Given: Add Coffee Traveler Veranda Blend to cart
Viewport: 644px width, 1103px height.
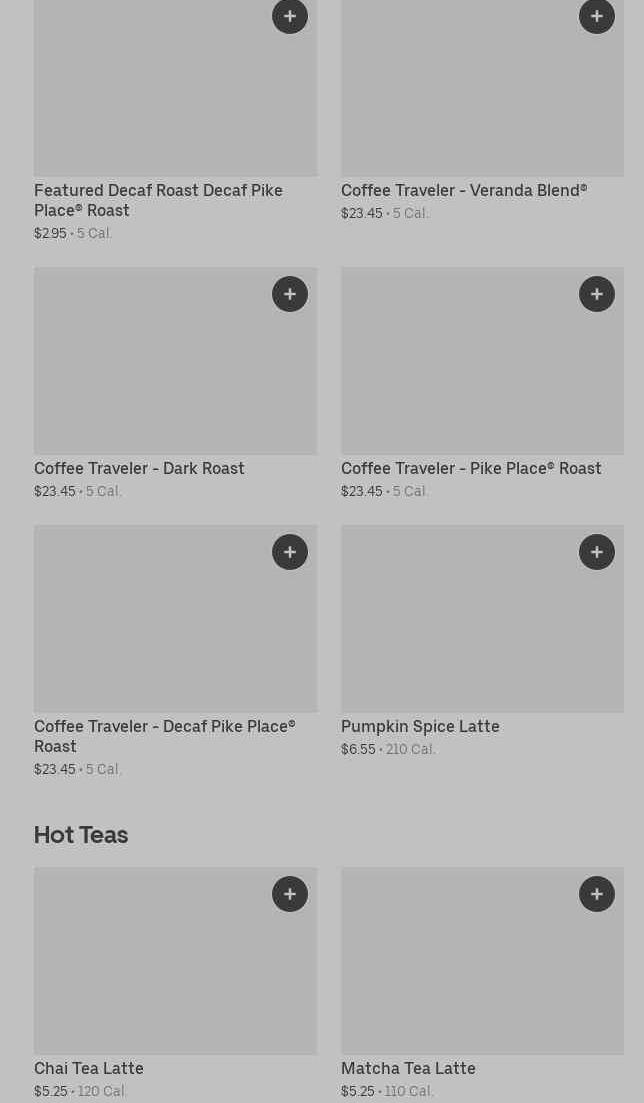Looking at the screenshot, I should (x=597, y=16).
